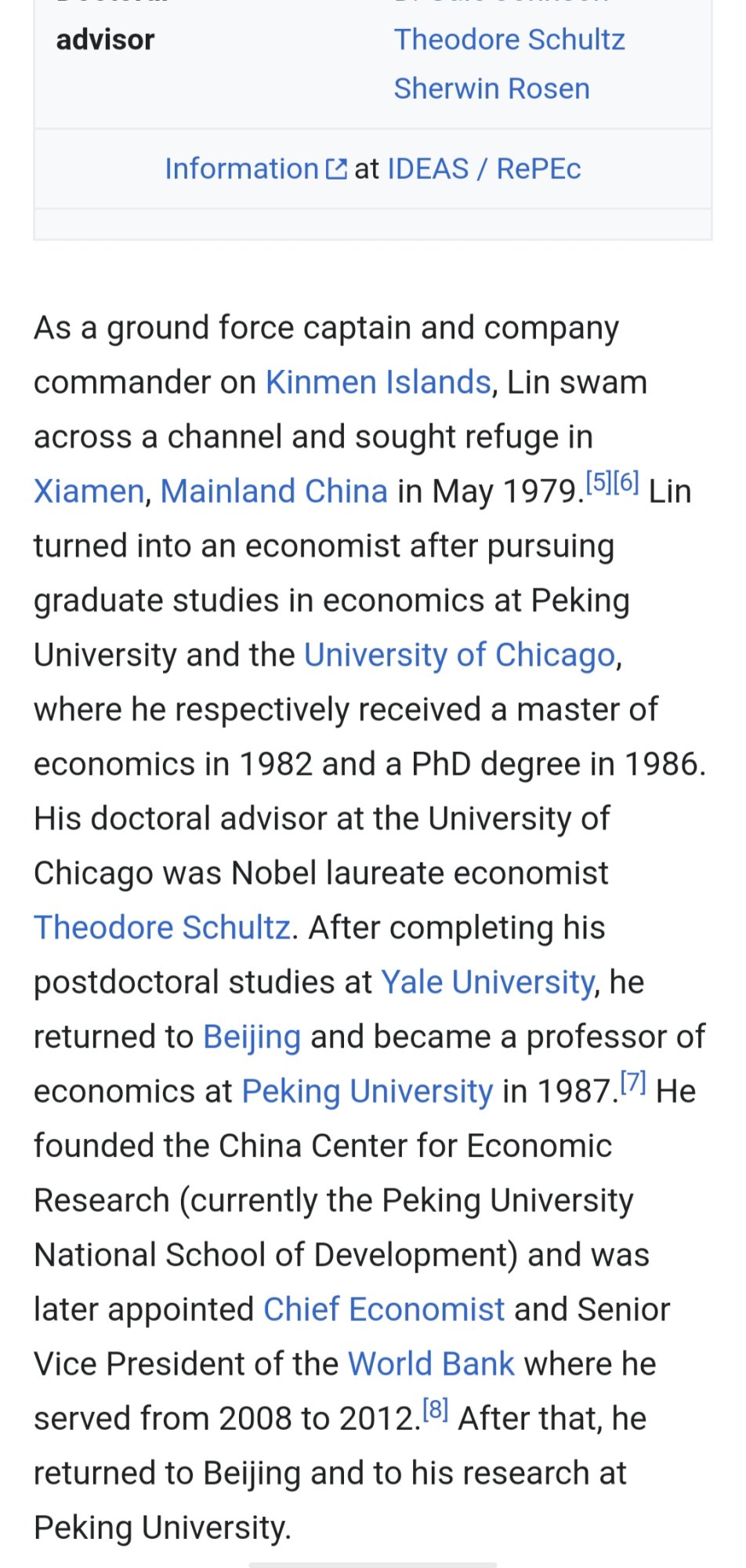Open Theodore Schultz link in the paragraph
Image resolution: width=746 pixels, height=1568 pixels.
point(162,927)
